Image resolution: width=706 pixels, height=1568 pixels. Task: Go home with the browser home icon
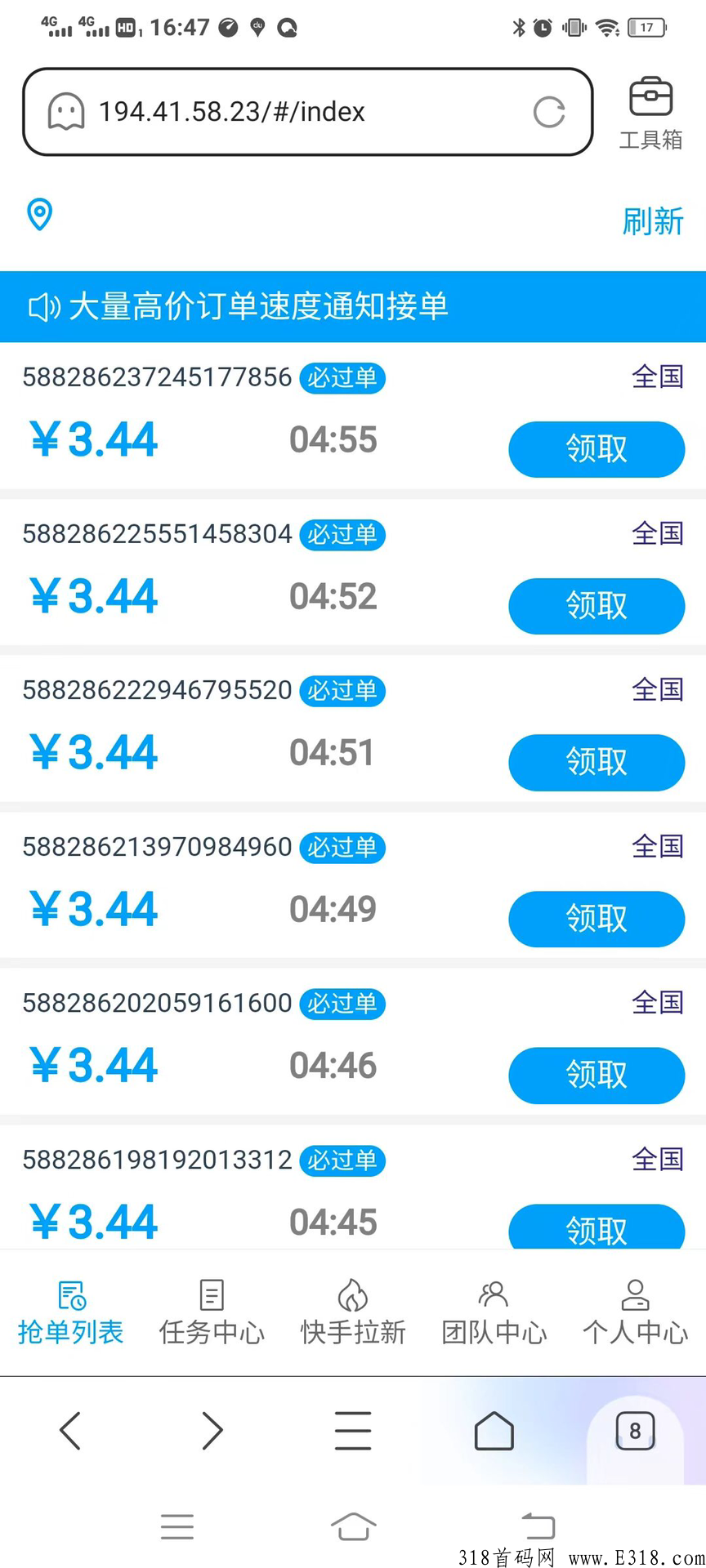coord(494,1430)
